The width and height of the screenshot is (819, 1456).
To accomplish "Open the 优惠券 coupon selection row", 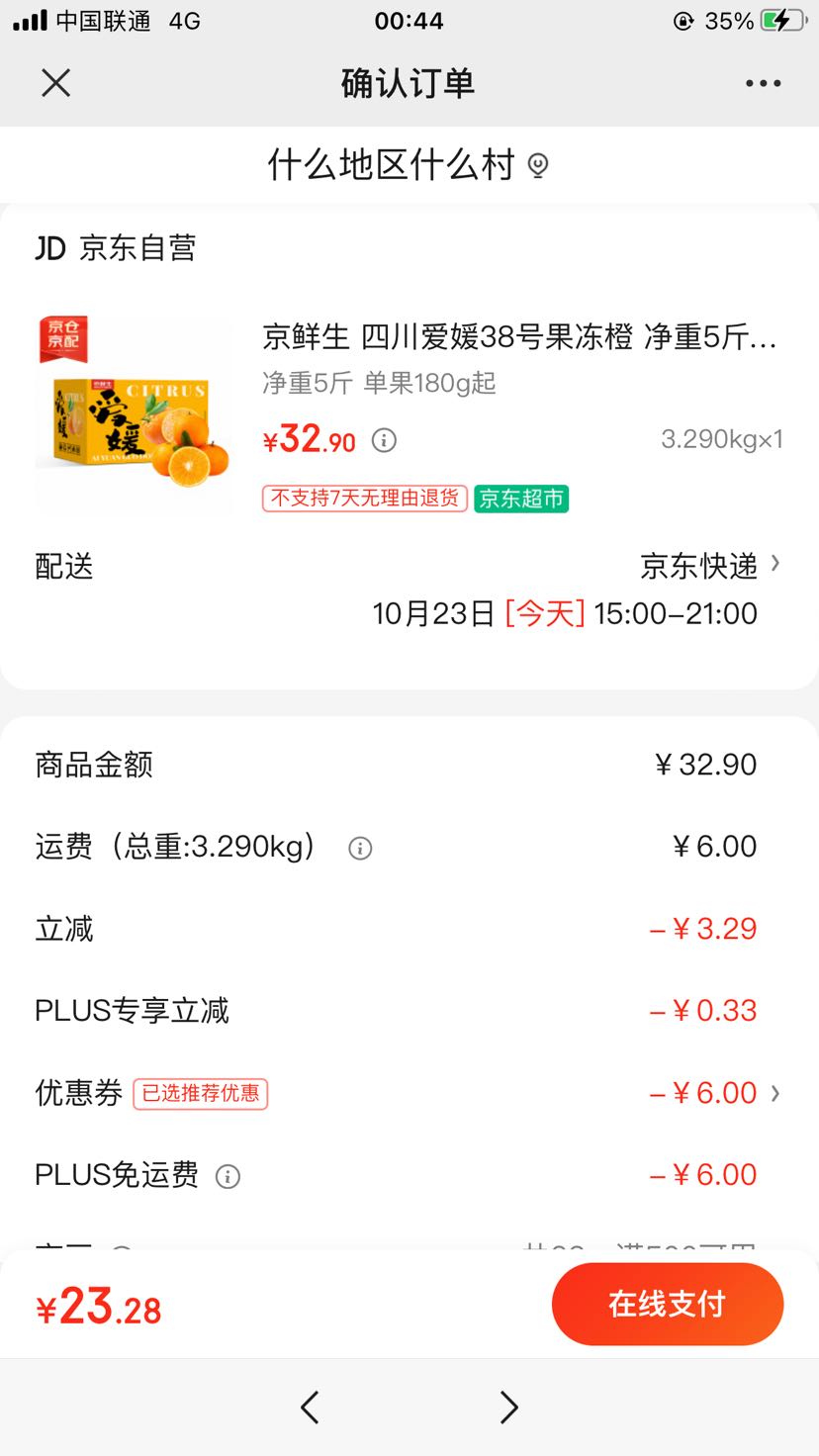I will (409, 1093).
